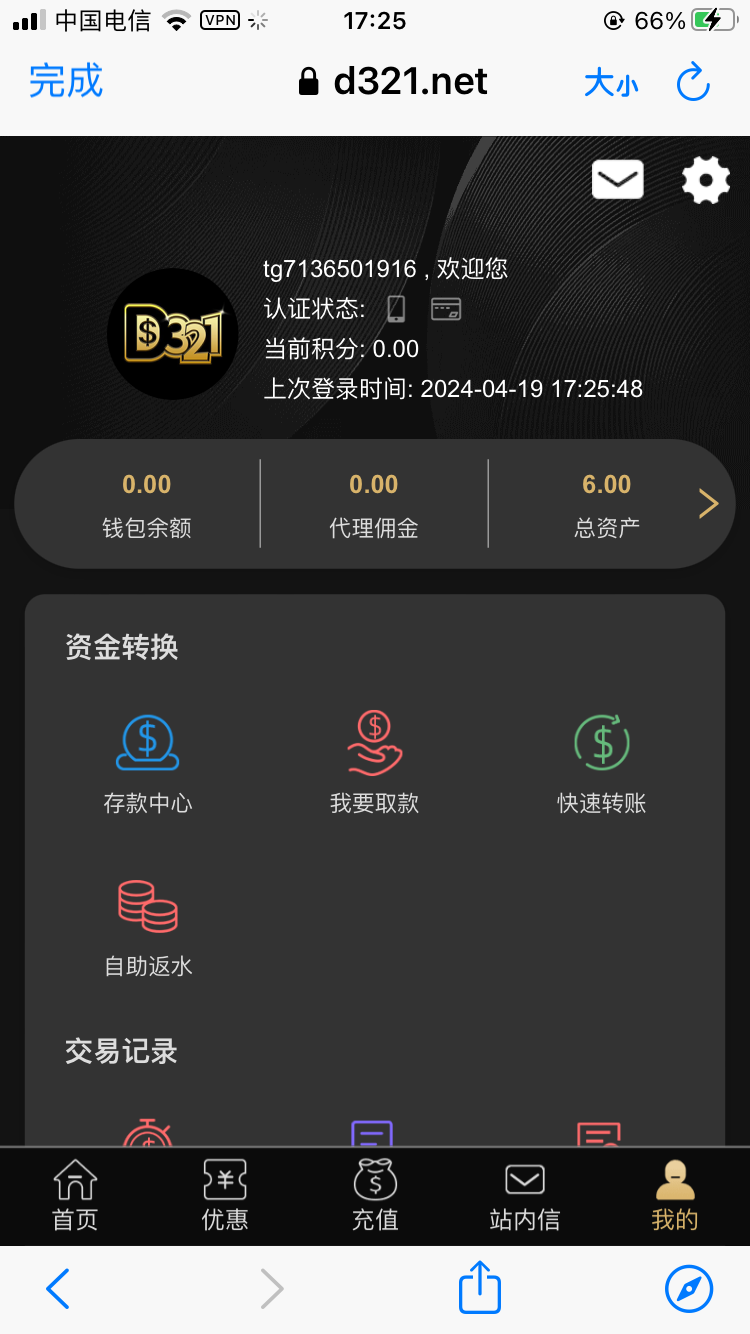
Task: Tap the D321 profile avatar logo
Action: pyautogui.click(x=173, y=334)
